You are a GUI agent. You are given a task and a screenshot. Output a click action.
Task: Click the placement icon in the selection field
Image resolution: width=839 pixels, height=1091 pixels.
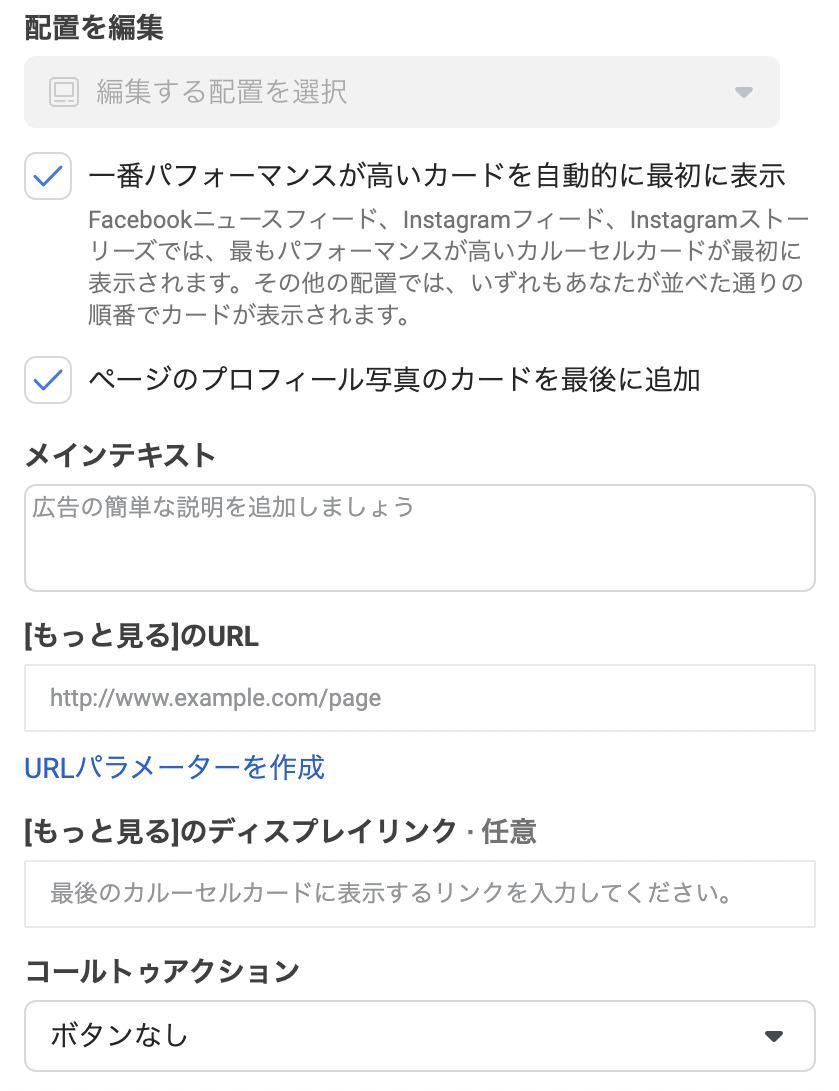[61, 92]
